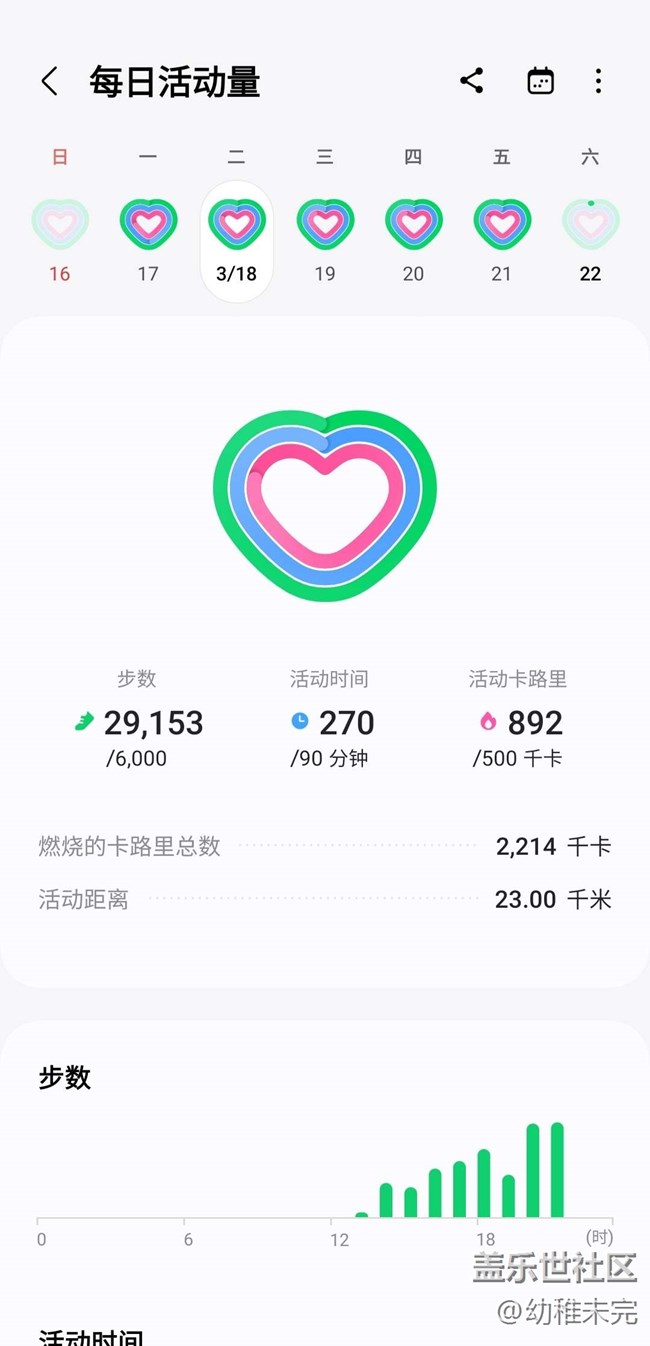Go back from 每日活动量 screen

point(49,81)
